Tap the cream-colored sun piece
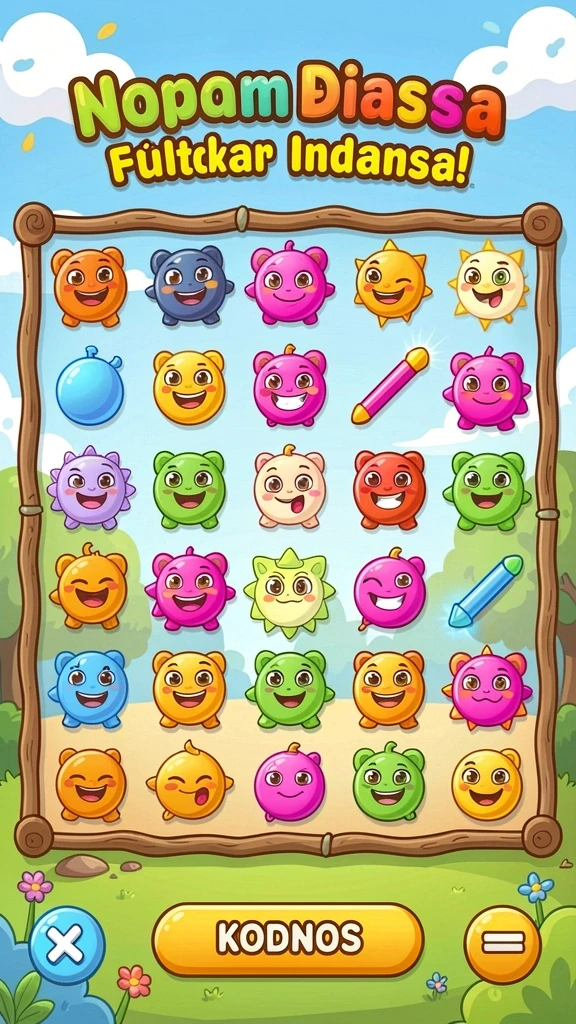Screen dimensions: 576x1024 click(x=489, y=285)
